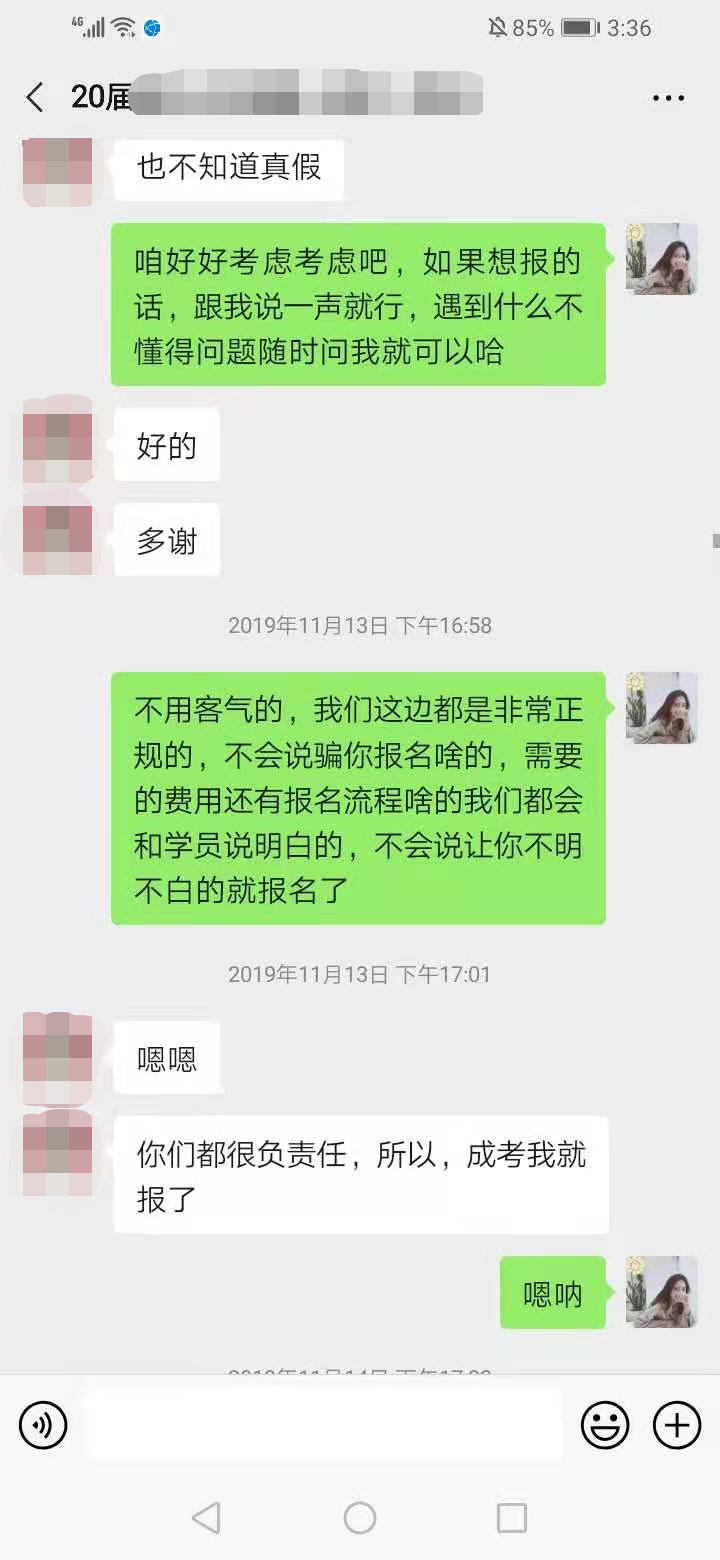Go to the system home screen
Image resolution: width=720 pixels, height=1560 pixels.
(360, 1518)
